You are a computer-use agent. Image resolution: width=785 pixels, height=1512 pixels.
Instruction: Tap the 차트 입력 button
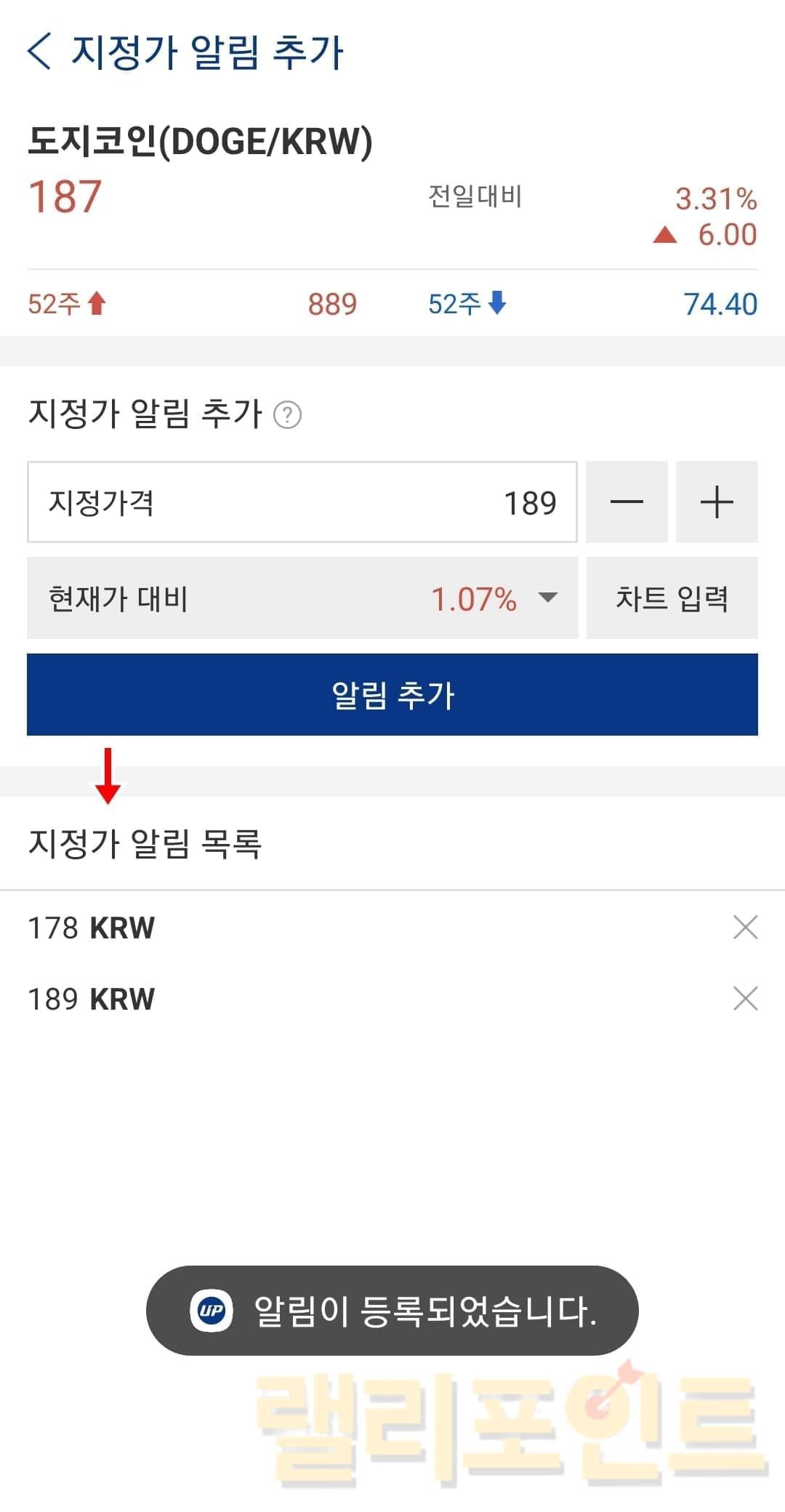(x=672, y=598)
